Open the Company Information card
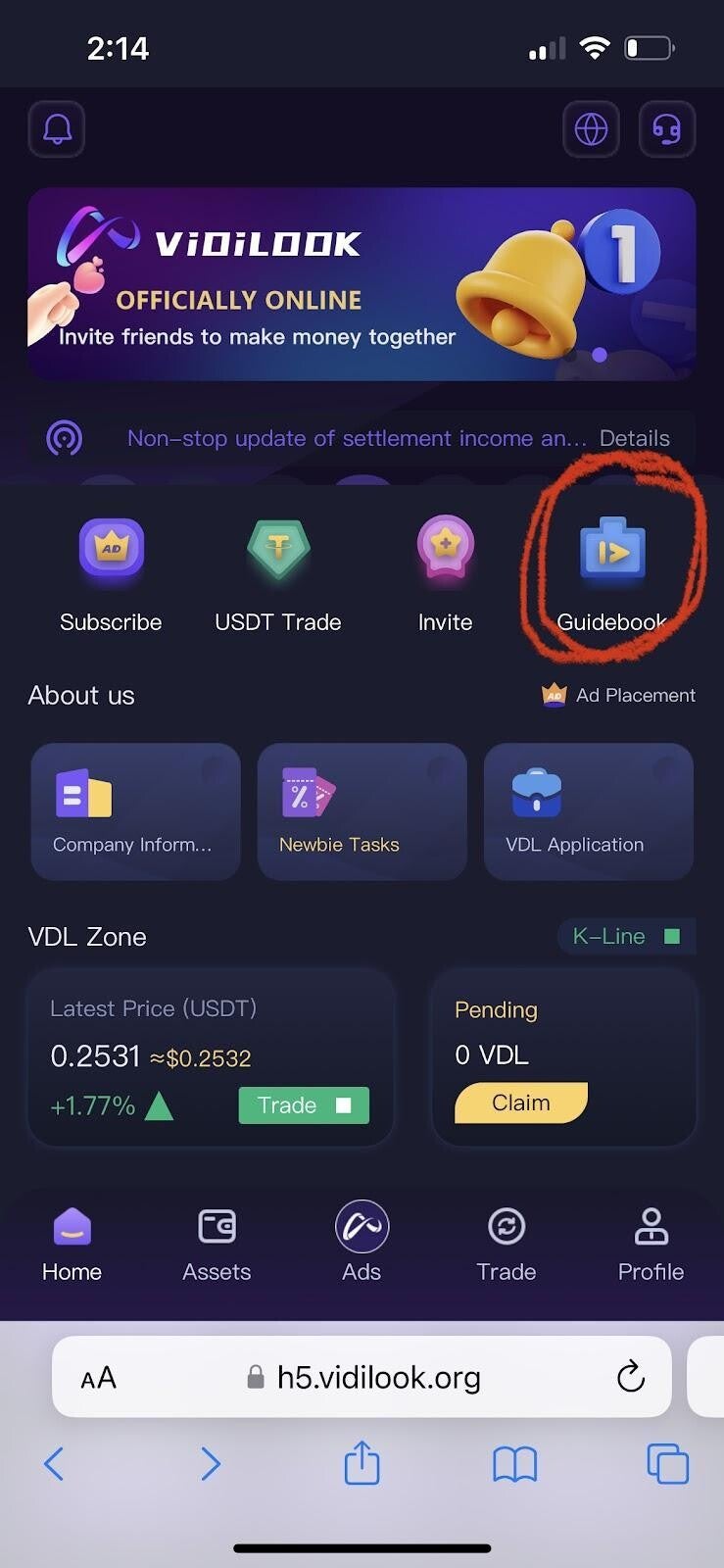The height and width of the screenshot is (1568, 724). pyautogui.click(x=135, y=811)
